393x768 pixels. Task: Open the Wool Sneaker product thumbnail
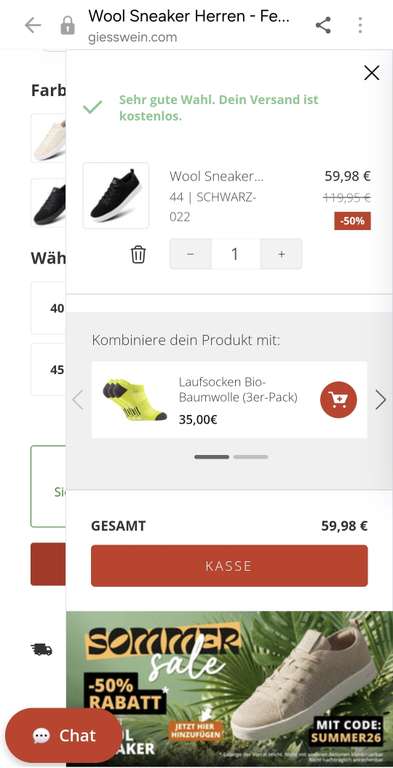coord(116,195)
